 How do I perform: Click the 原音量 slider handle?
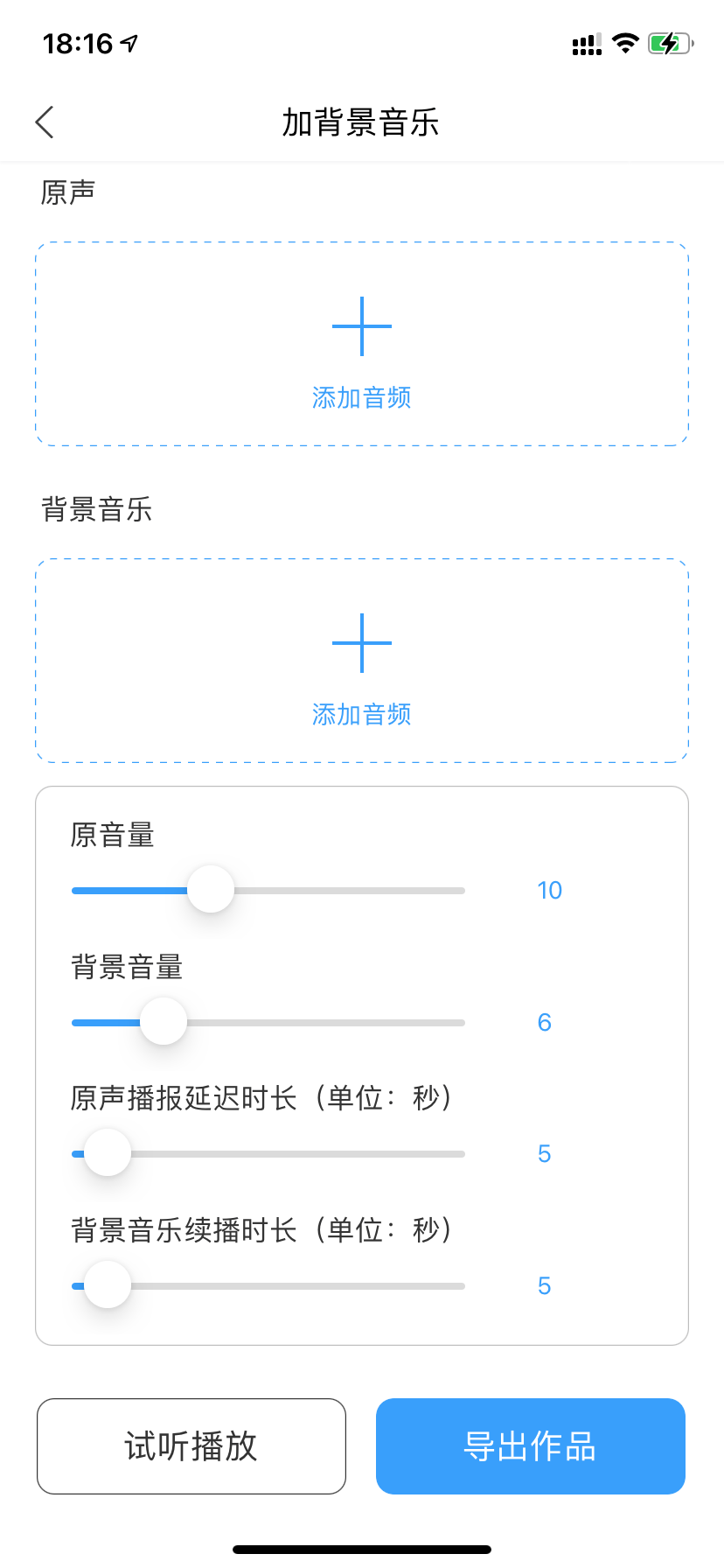click(x=210, y=890)
